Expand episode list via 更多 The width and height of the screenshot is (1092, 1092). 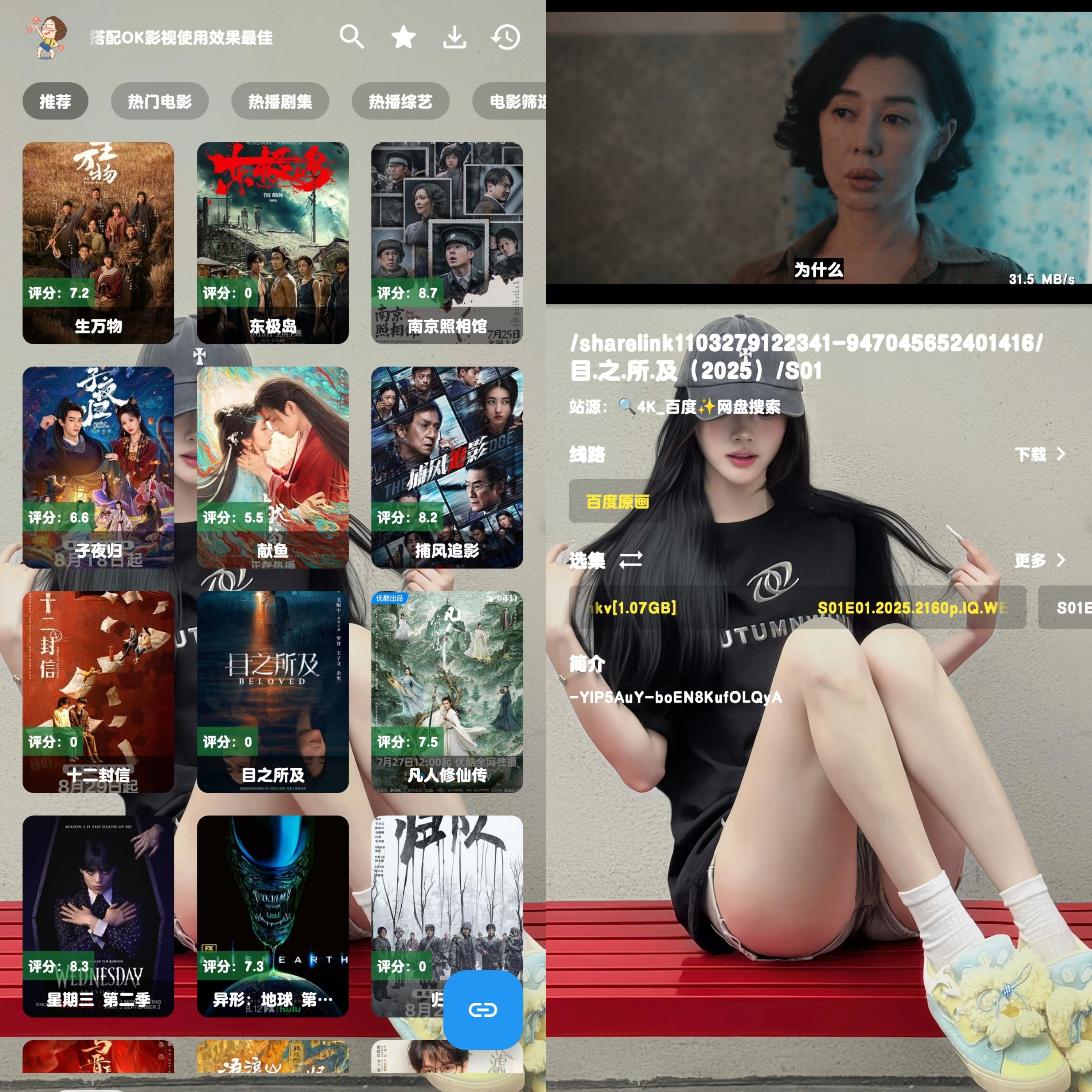coord(1039,560)
